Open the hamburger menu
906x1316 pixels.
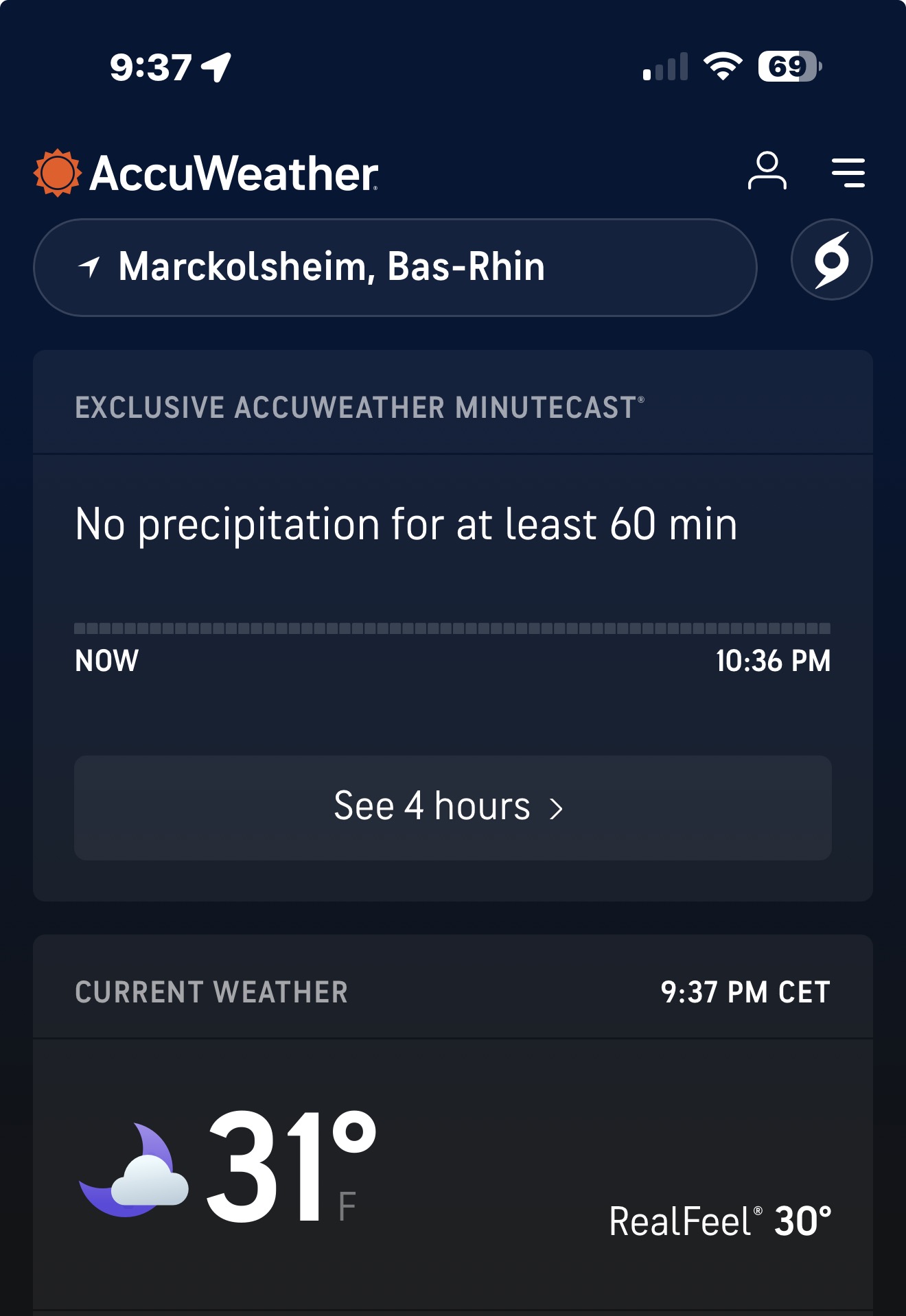coord(848,172)
